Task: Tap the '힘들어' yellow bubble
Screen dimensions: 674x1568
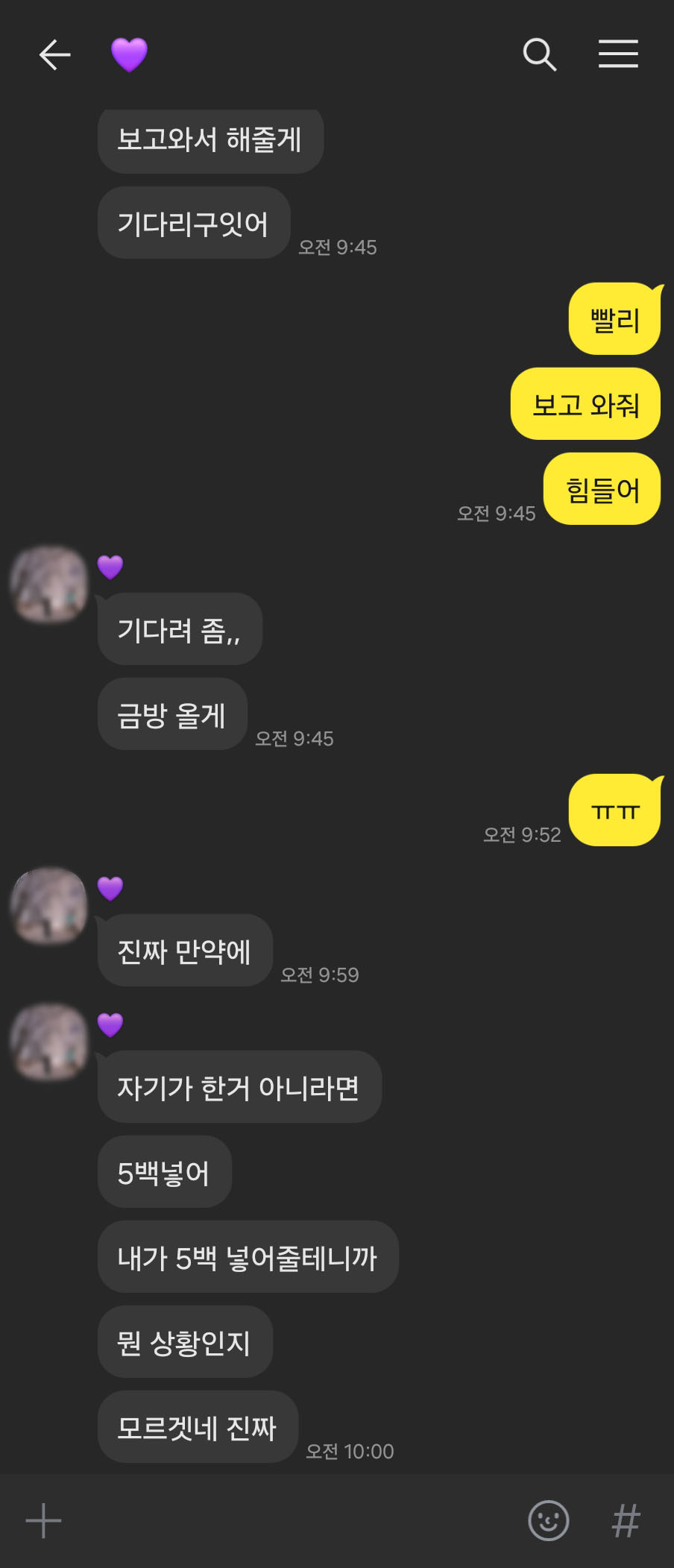Action: (601, 489)
